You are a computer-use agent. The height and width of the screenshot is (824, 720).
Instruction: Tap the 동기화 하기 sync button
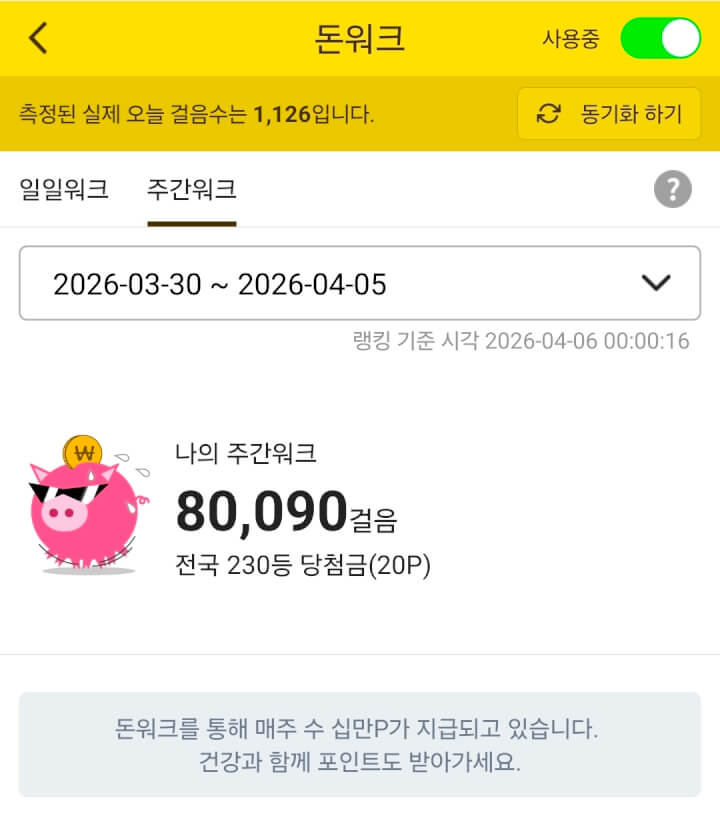(609, 113)
